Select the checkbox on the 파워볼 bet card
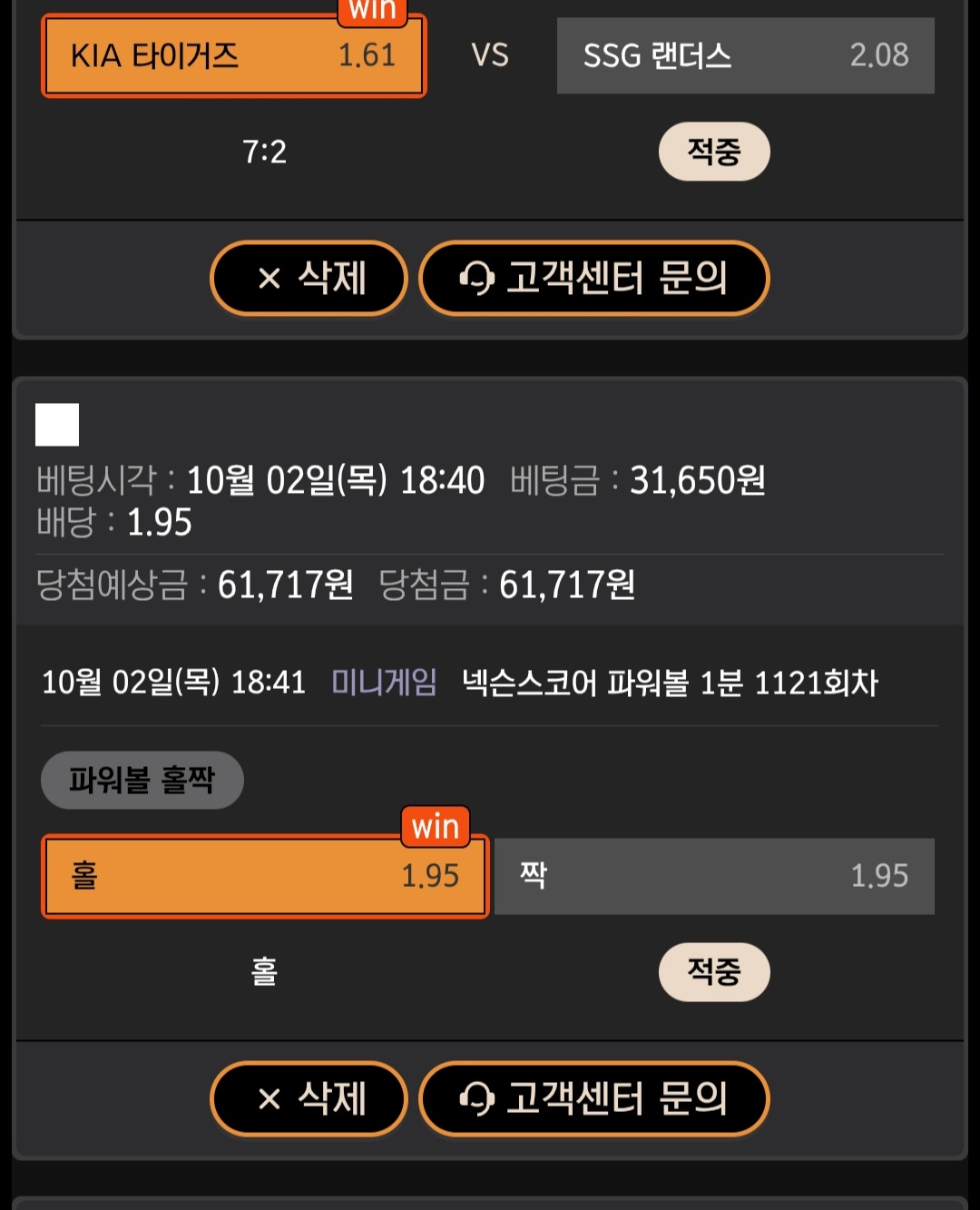Viewport: 980px width, 1210px height. click(x=57, y=425)
